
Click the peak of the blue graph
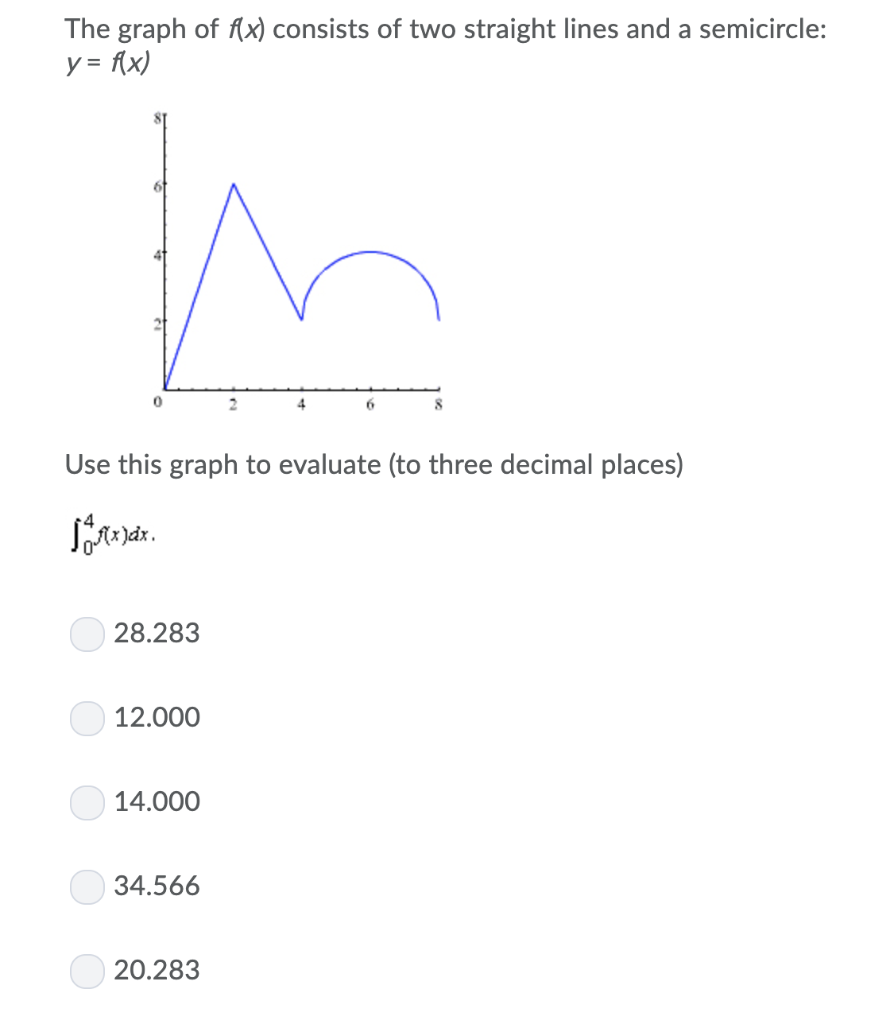[x=234, y=184]
